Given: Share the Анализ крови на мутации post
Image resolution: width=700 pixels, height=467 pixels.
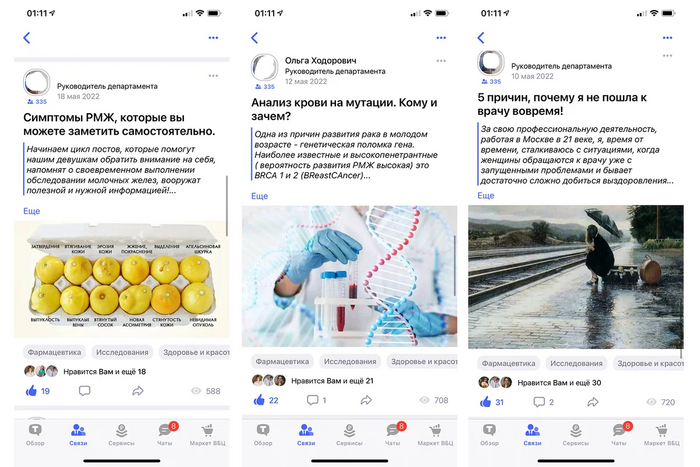Looking at the screenshot, I should pyautogui.click(x=366, y=400).
